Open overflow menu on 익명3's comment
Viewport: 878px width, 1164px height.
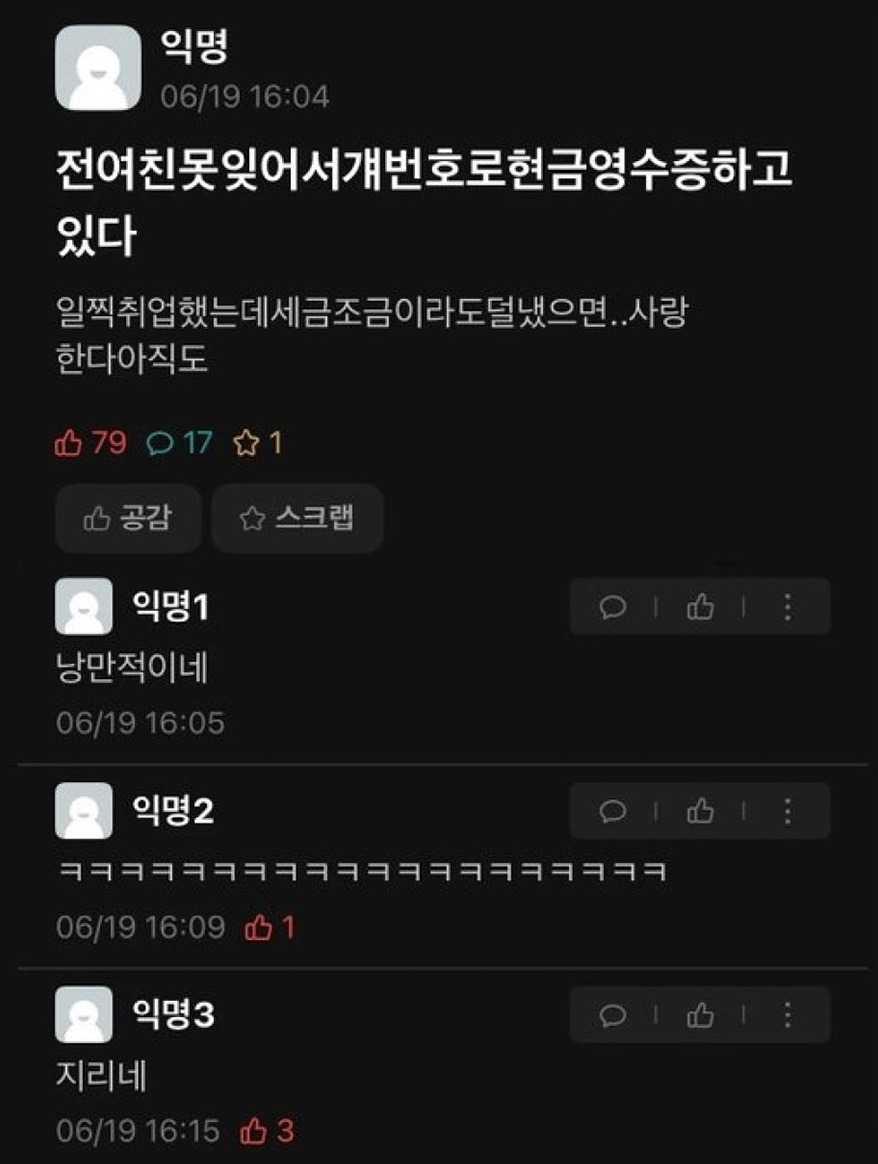coord(787,1015)
